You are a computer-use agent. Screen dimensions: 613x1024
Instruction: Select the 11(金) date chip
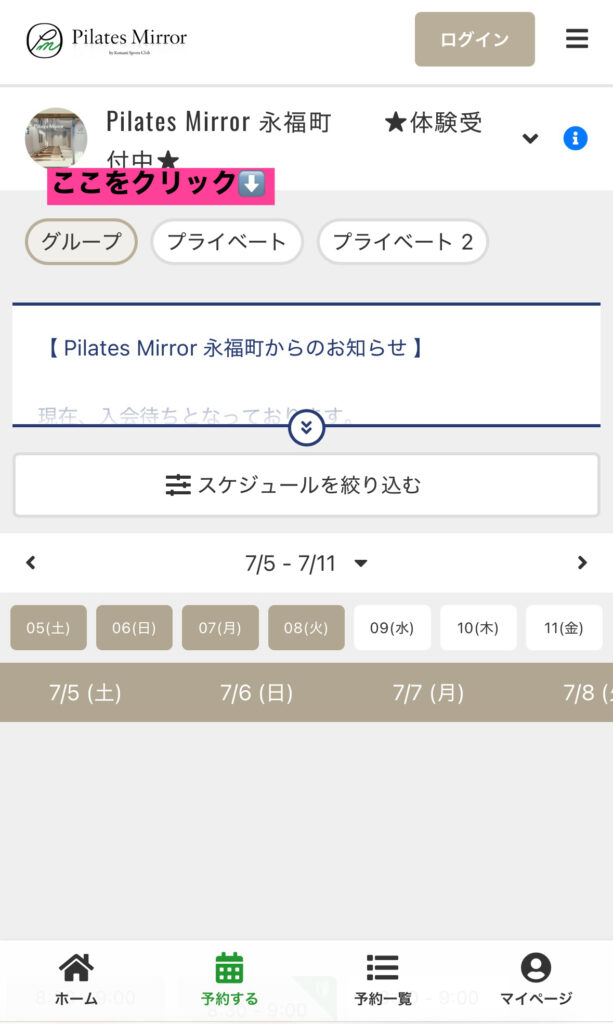coord(564,628)
